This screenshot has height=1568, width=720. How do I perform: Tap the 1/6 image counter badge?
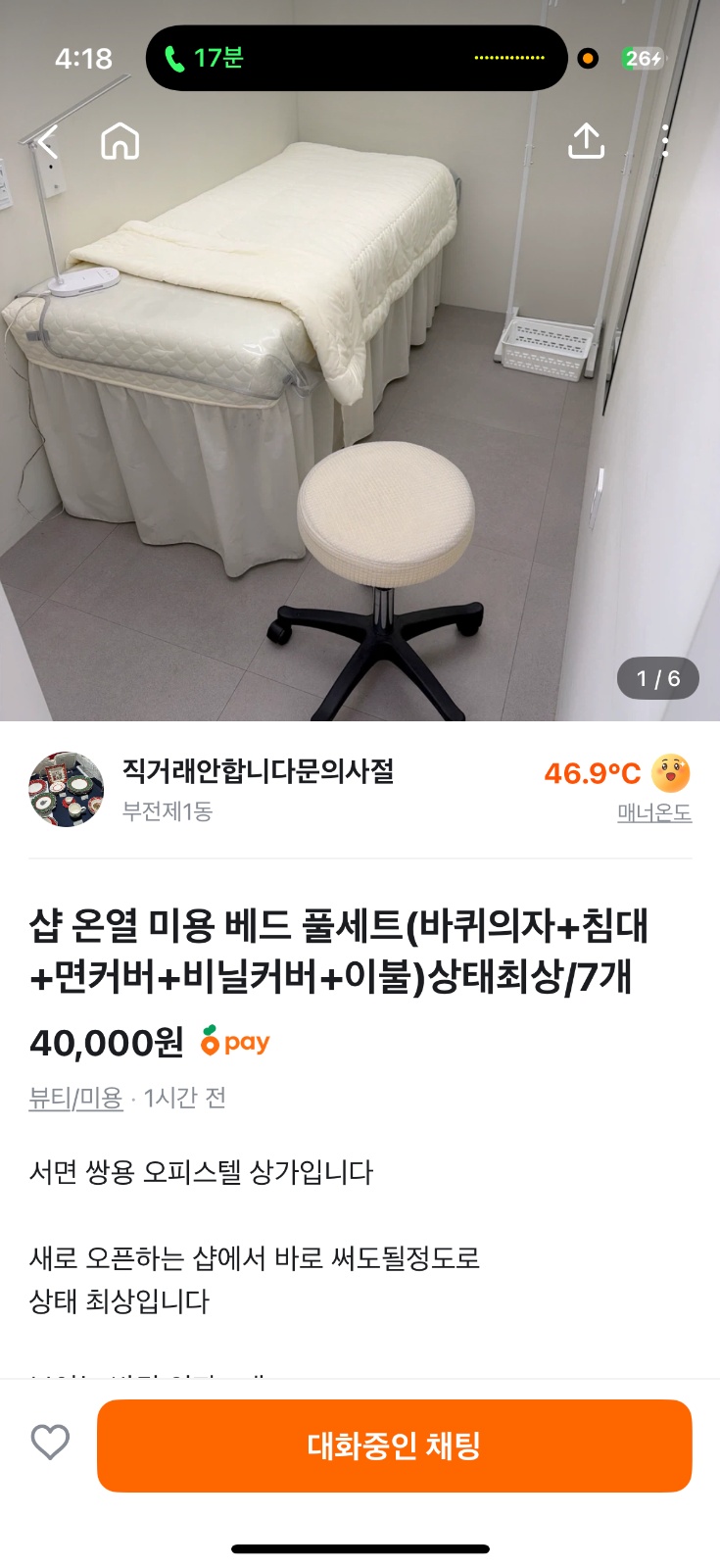click(x=658, y=678)
